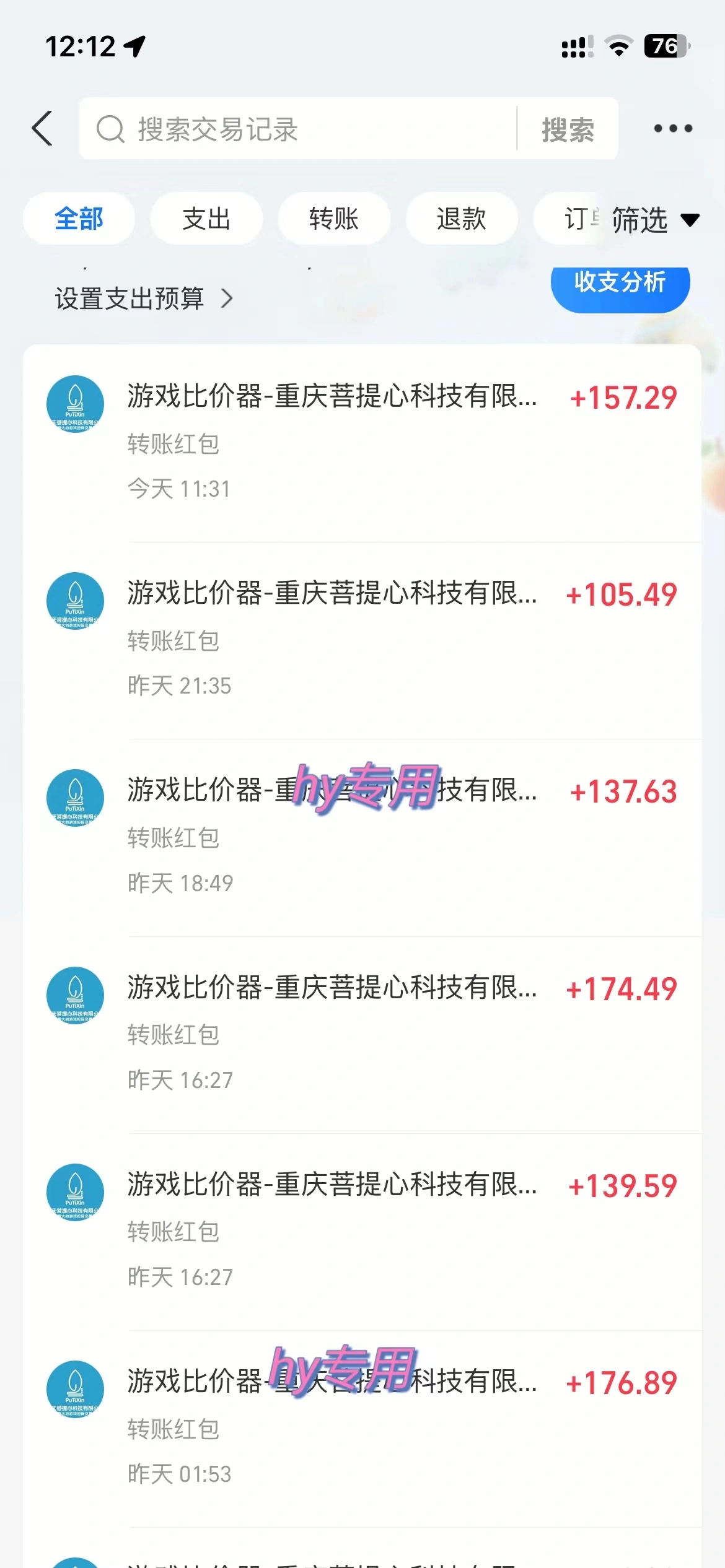This screenshot has width=725, height=1568.
Task: Open the +157.29 transaction from today 11:31
Action: (x=362, y=433)
